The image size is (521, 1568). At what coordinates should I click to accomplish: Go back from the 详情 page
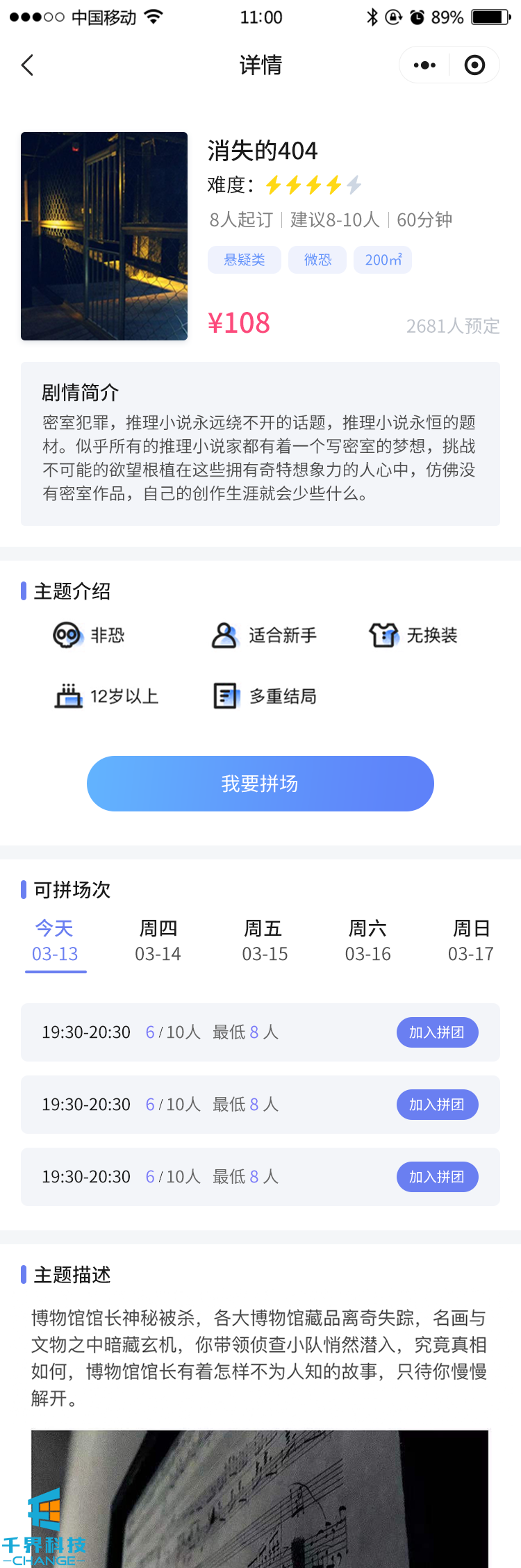pos(28,65)
